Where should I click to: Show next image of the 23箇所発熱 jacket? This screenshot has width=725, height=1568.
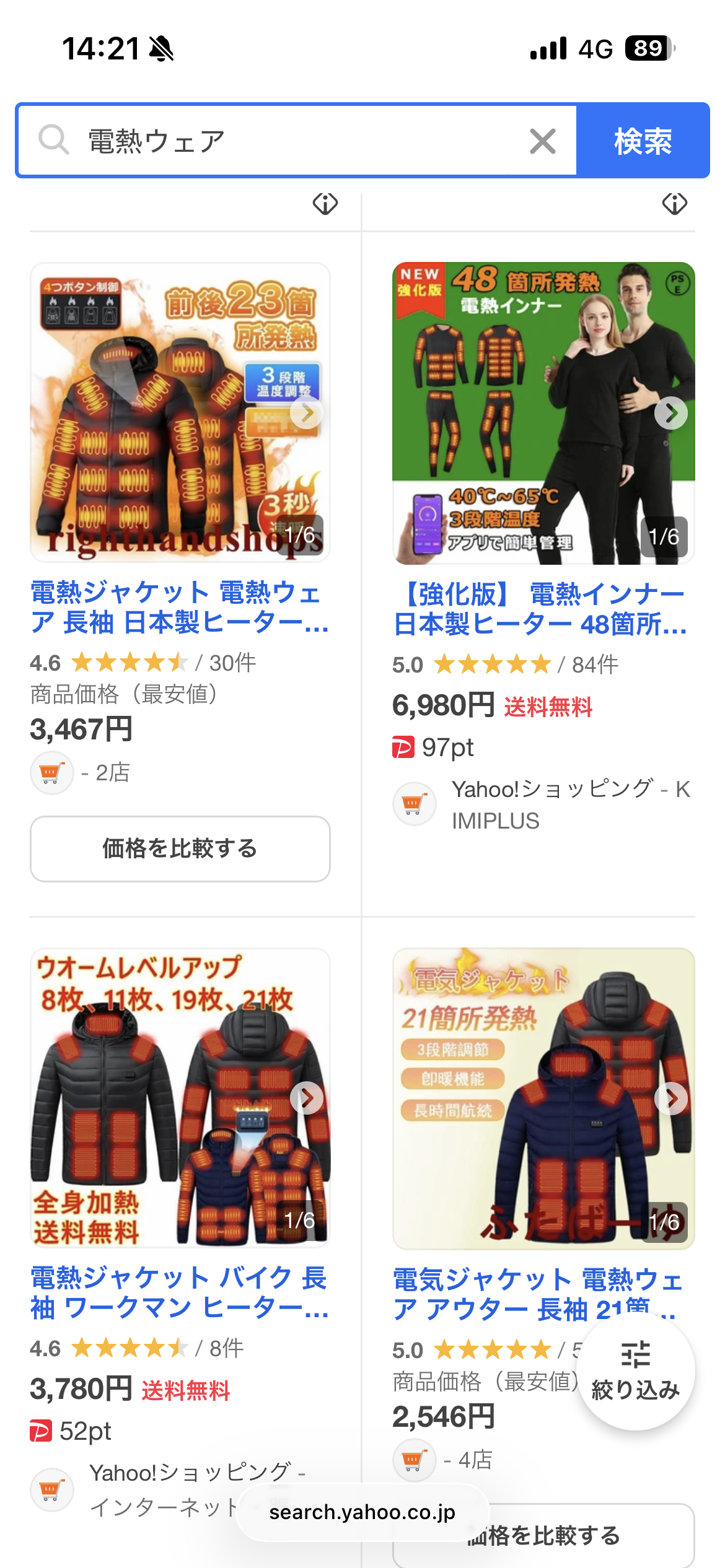307,413
